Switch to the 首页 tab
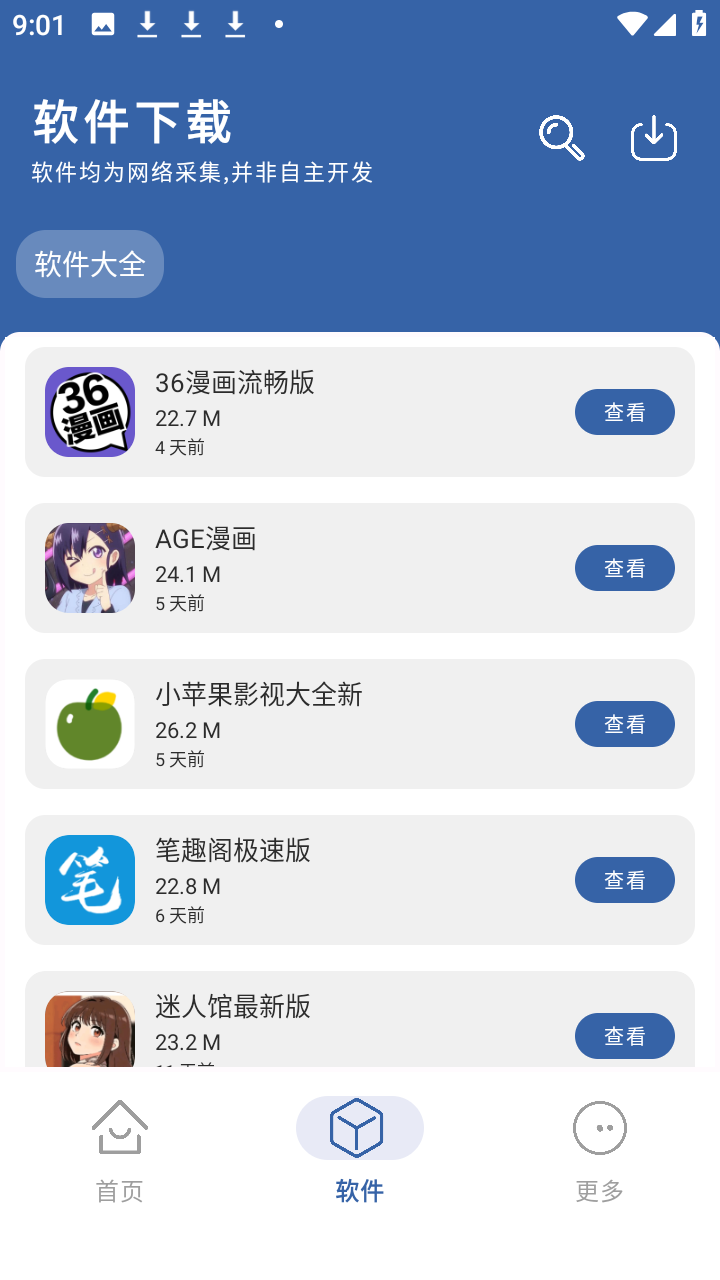Screen dimensions: 720x1280 click(119, 1150)
